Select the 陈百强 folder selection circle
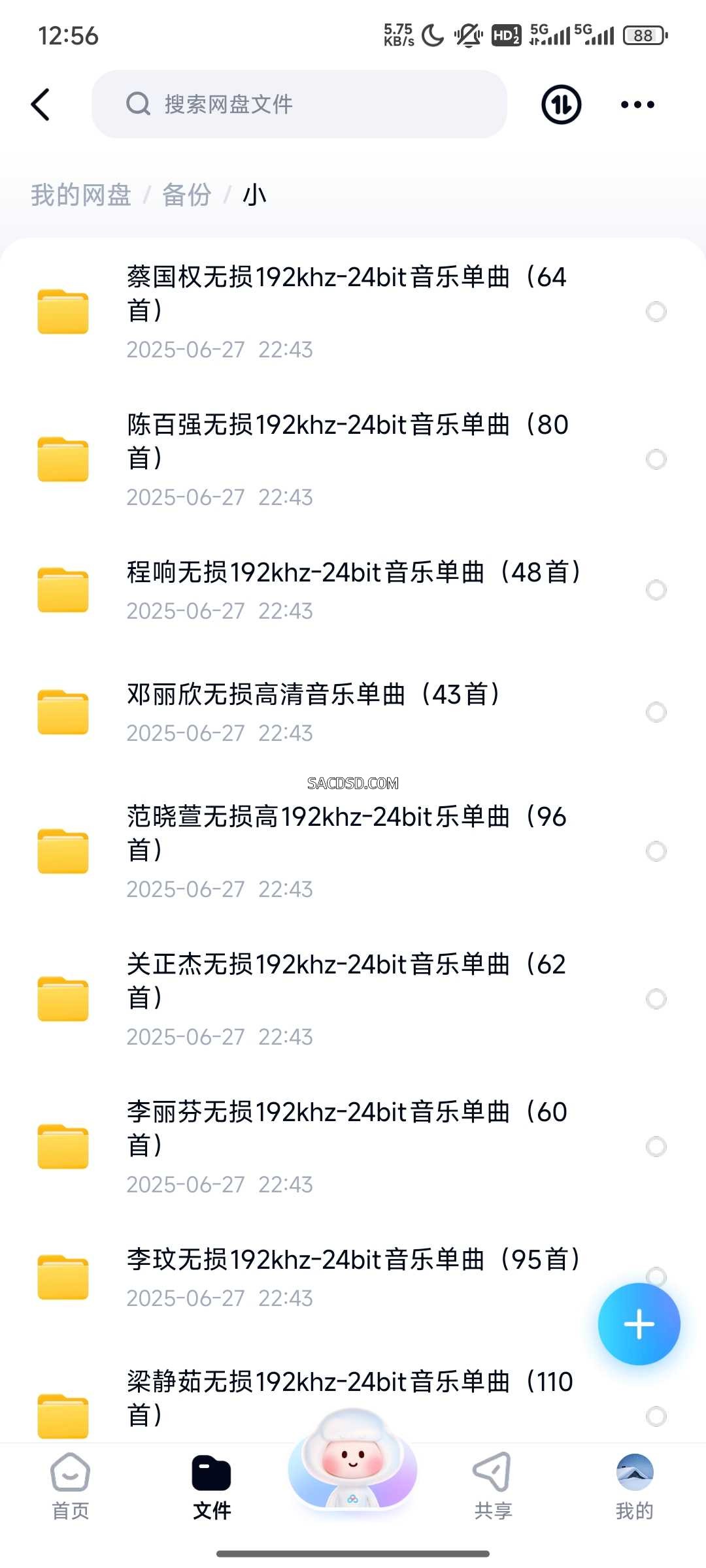The width and height of the screenshot is (706, 1568). click(x=656, y=459)
